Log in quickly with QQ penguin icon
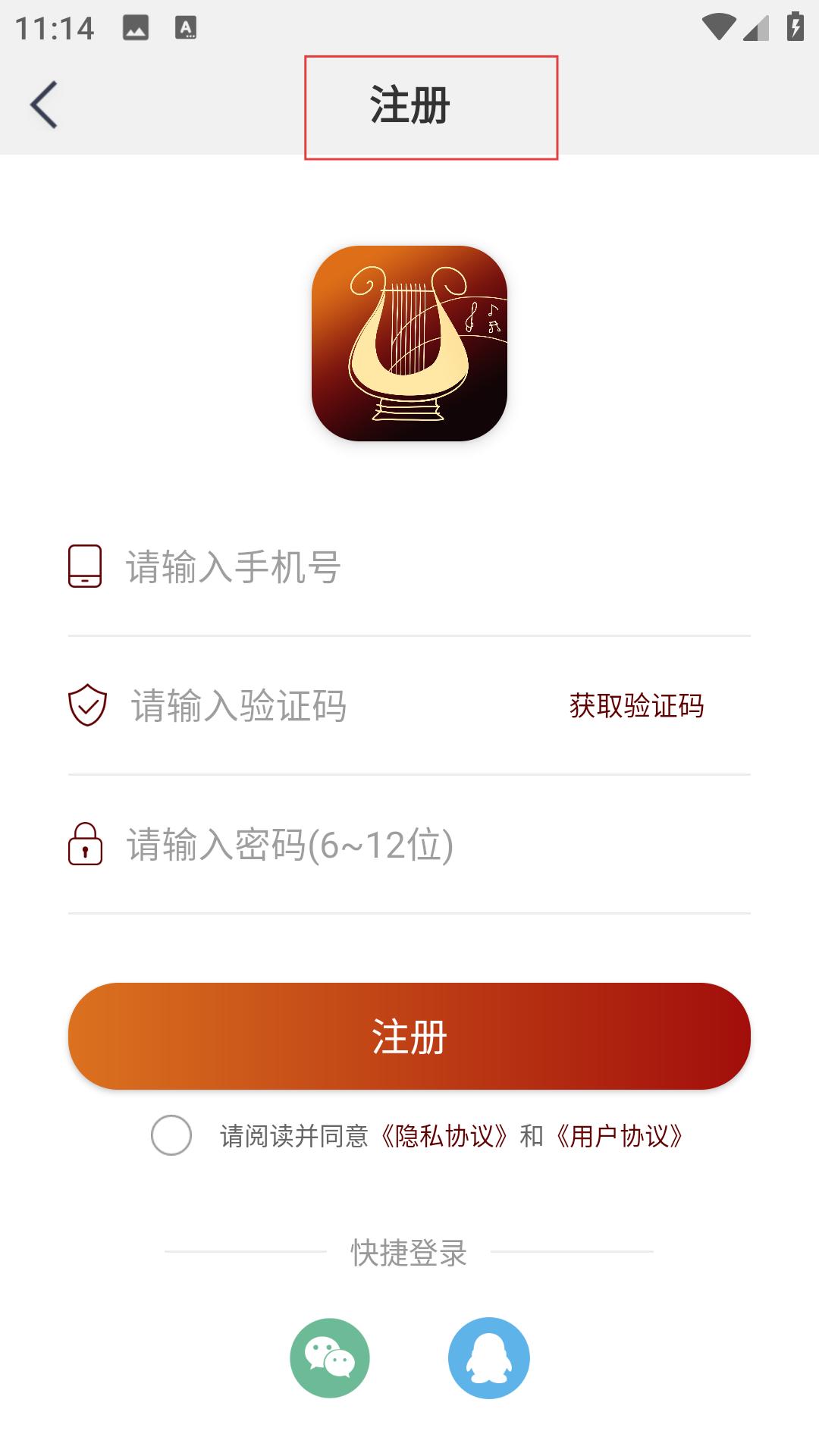Screen dimensions: 819x1456 point(489,1357)
